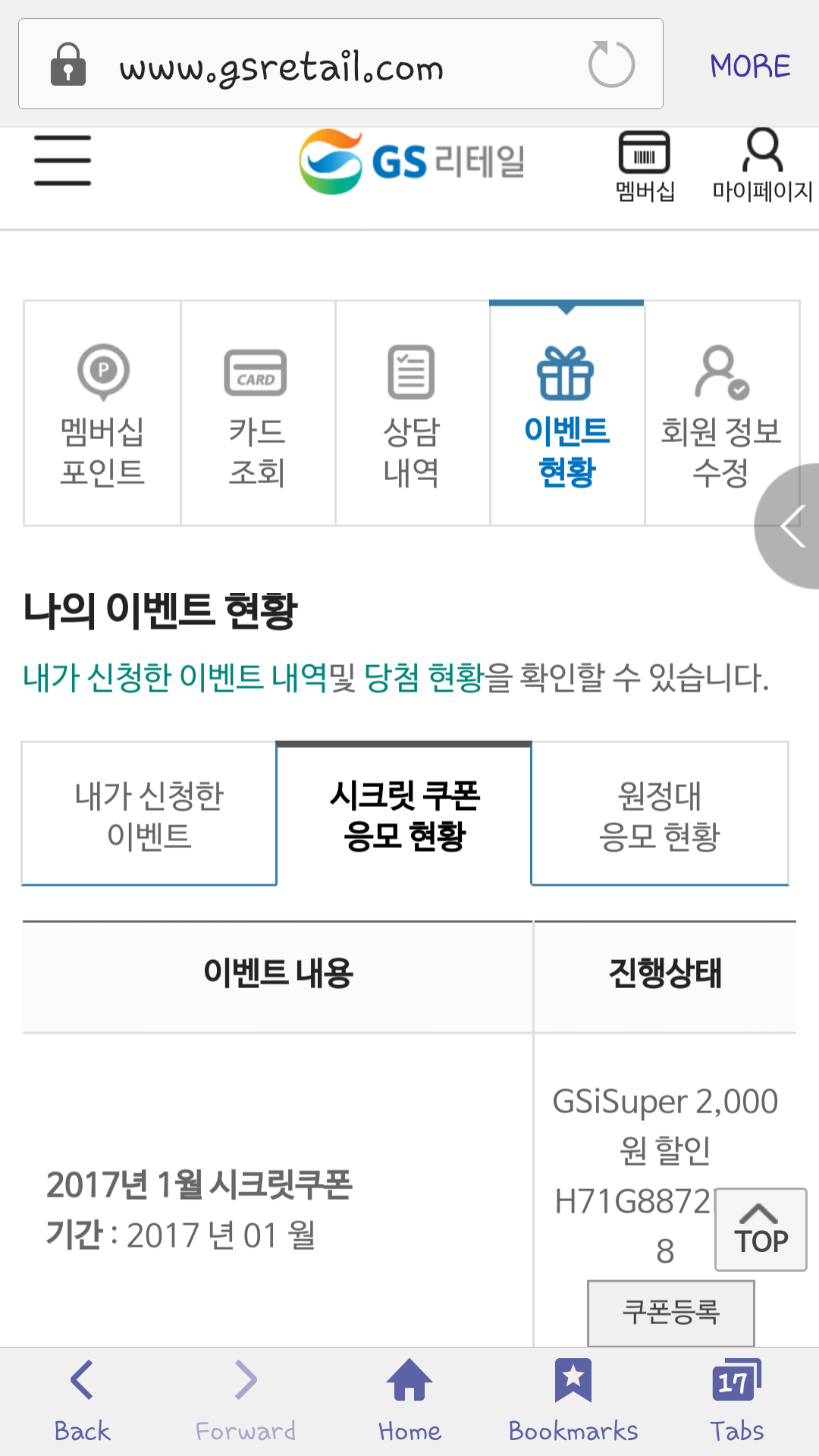The height and width of the screenshot is (1456, 819).
Task: View 원정대 응모 현황 tab
Action: 660,814
